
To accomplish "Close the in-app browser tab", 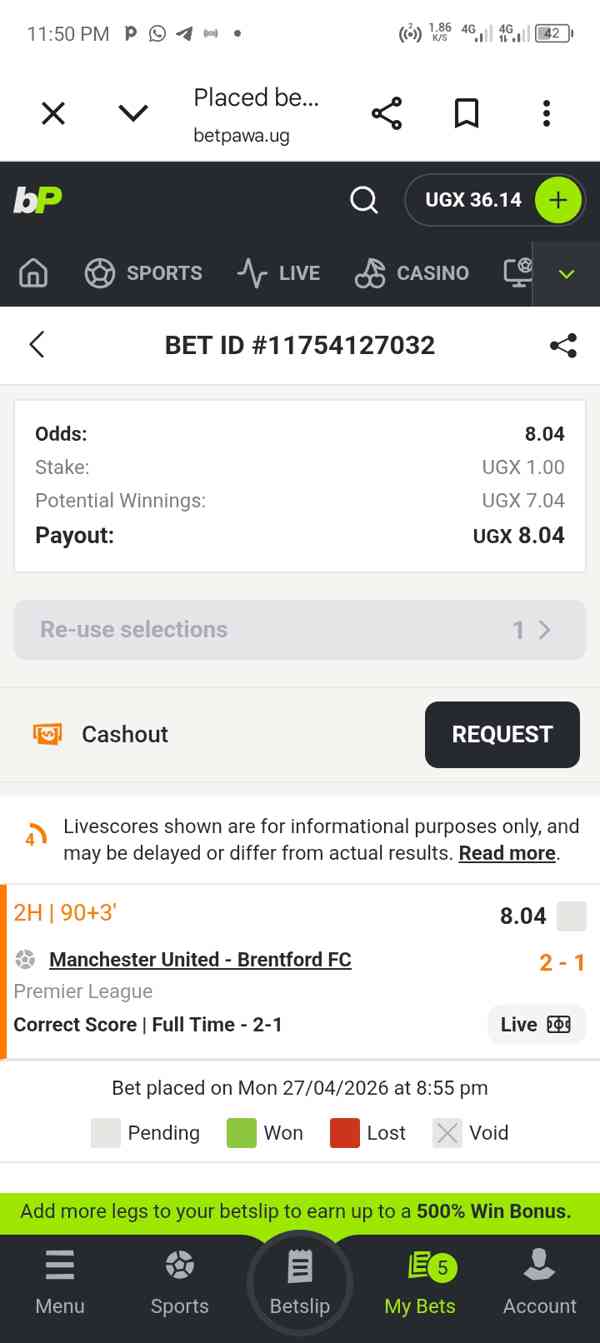I will click(53, 114).
